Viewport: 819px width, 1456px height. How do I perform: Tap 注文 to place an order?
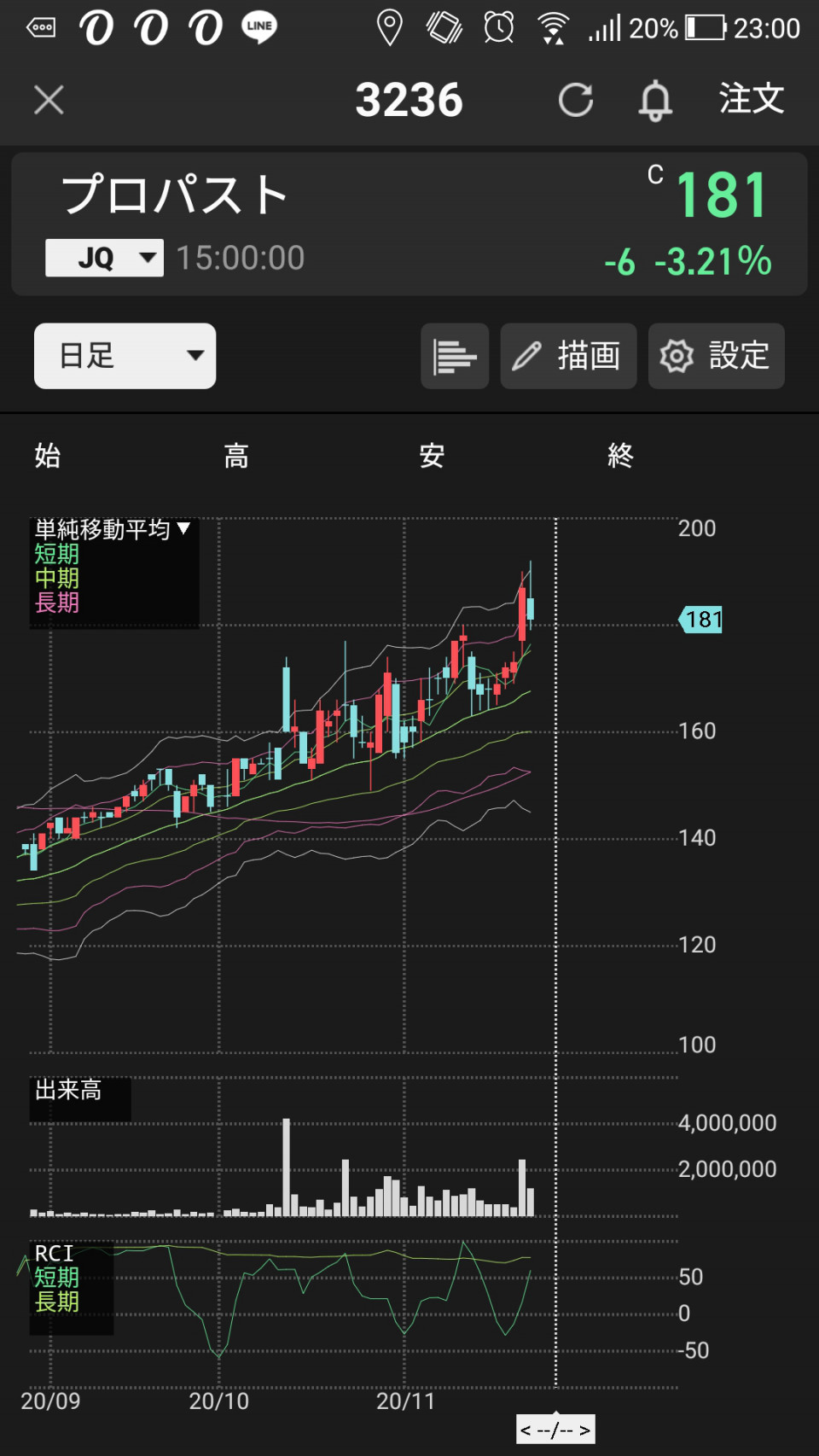751,99
